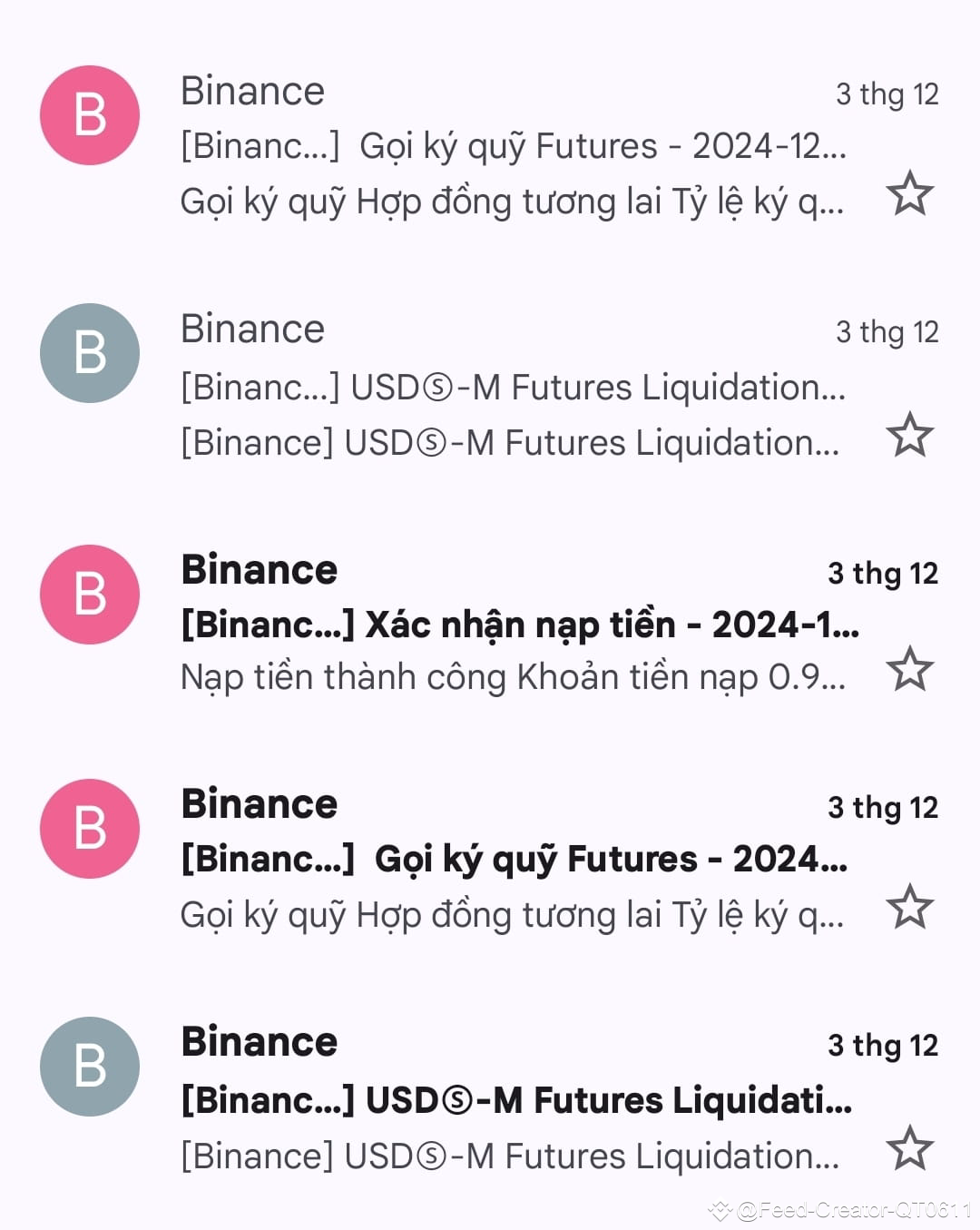Tap the gray avatar on the bottom liquidation email
980x1230 pixels.
89,1067
